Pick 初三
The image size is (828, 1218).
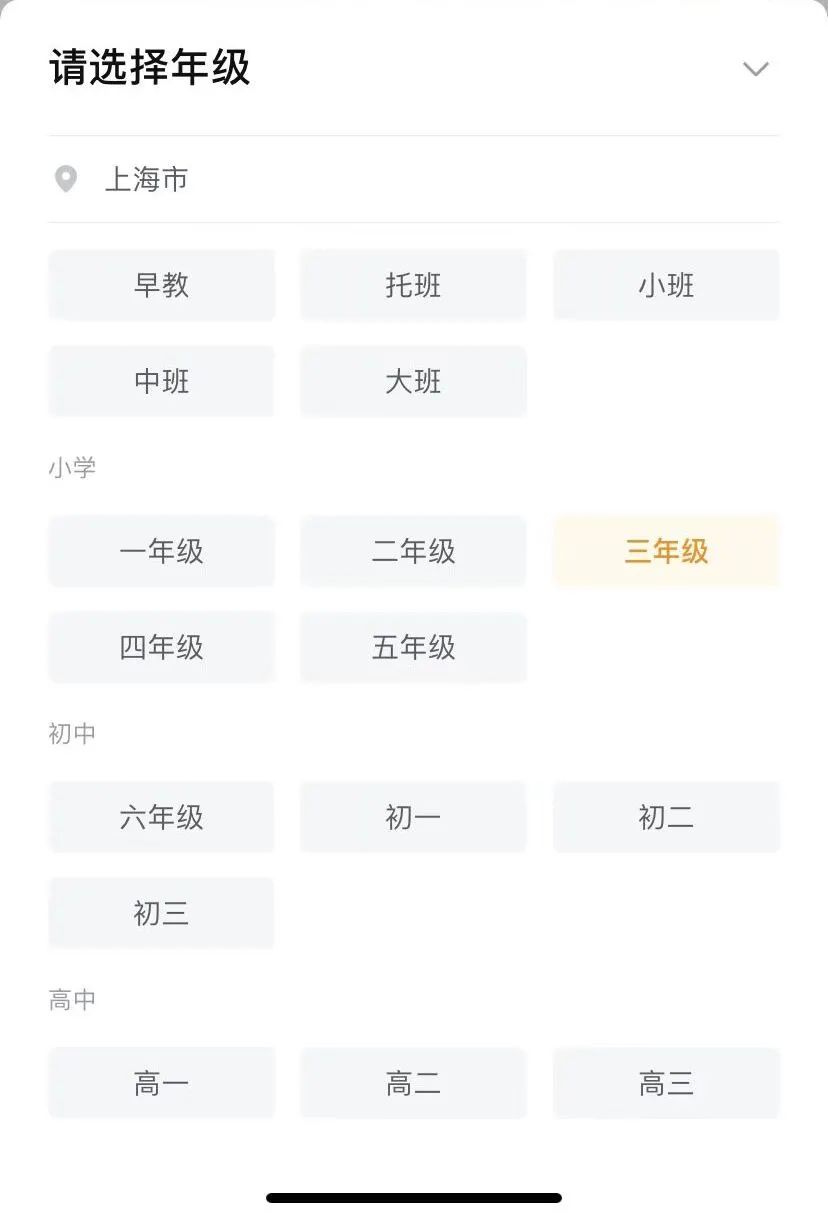(x=161, y=913)
